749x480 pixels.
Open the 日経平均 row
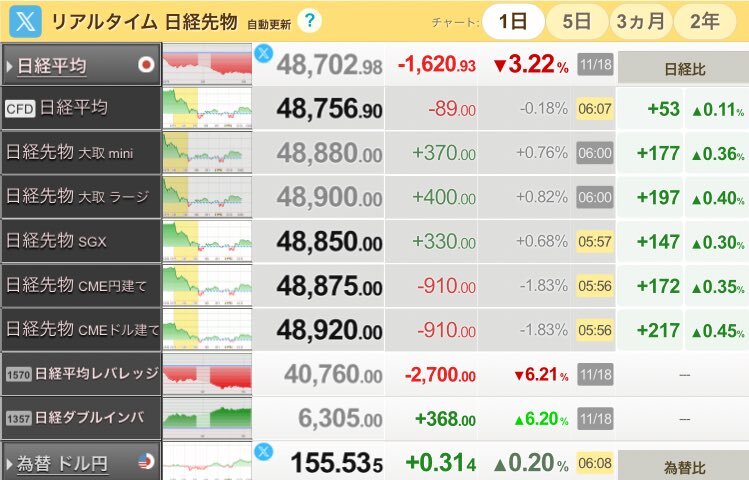(80, 66)
